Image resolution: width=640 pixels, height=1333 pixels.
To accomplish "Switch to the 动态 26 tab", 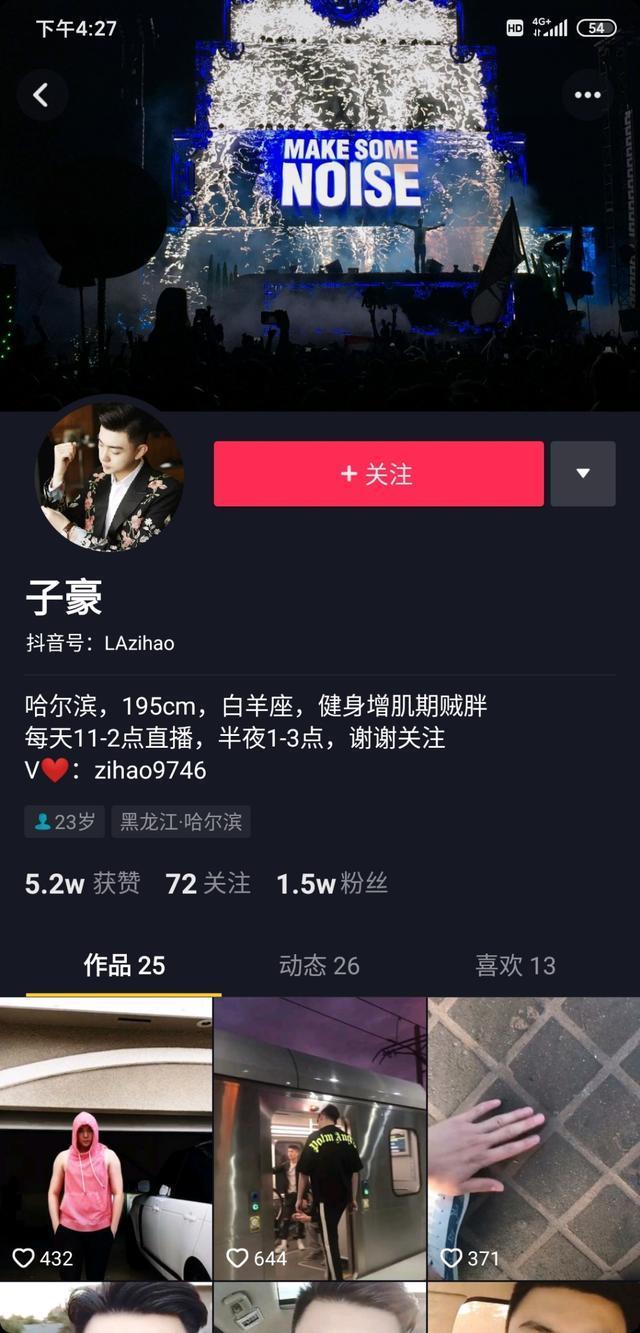I will point(319,965).
